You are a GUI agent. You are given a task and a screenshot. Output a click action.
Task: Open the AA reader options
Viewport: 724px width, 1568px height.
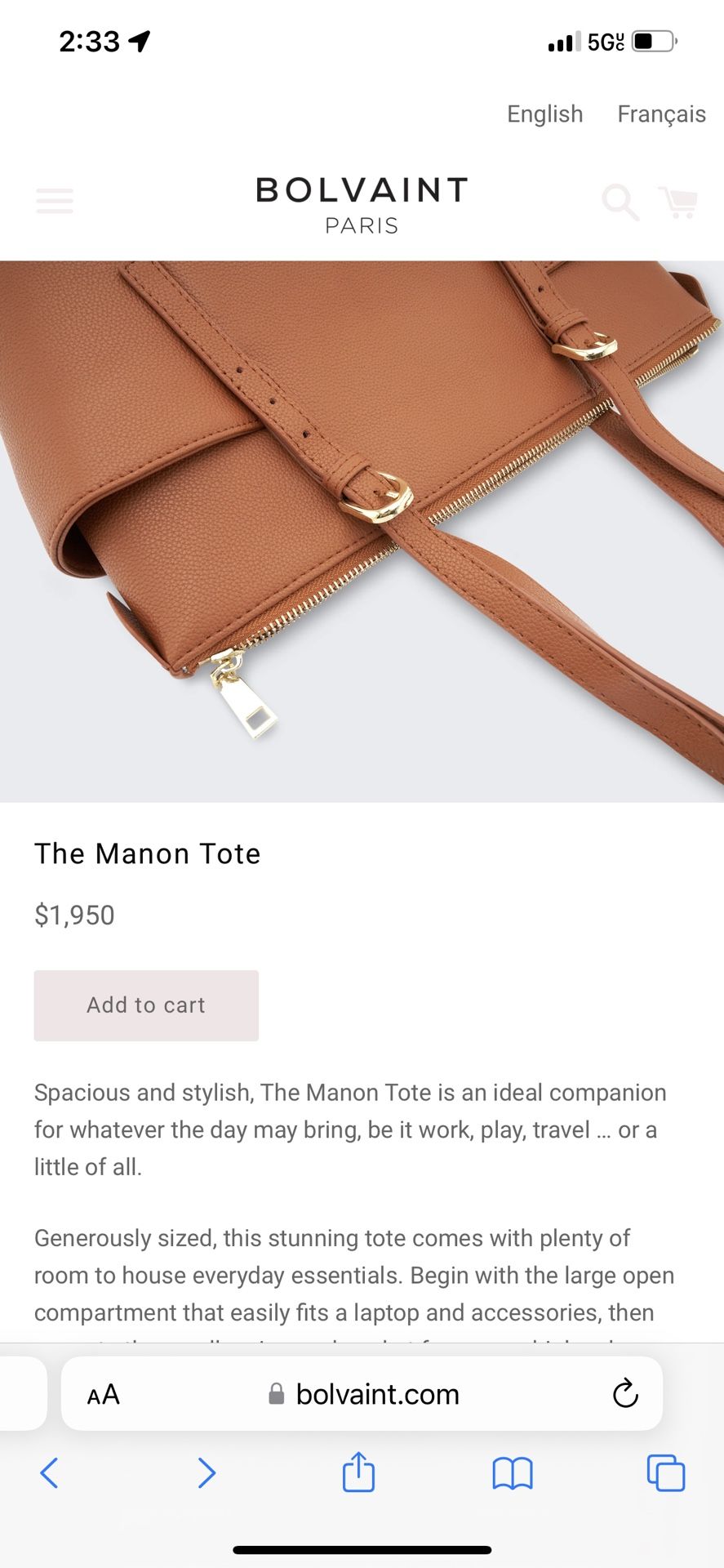coord(104,1394)
